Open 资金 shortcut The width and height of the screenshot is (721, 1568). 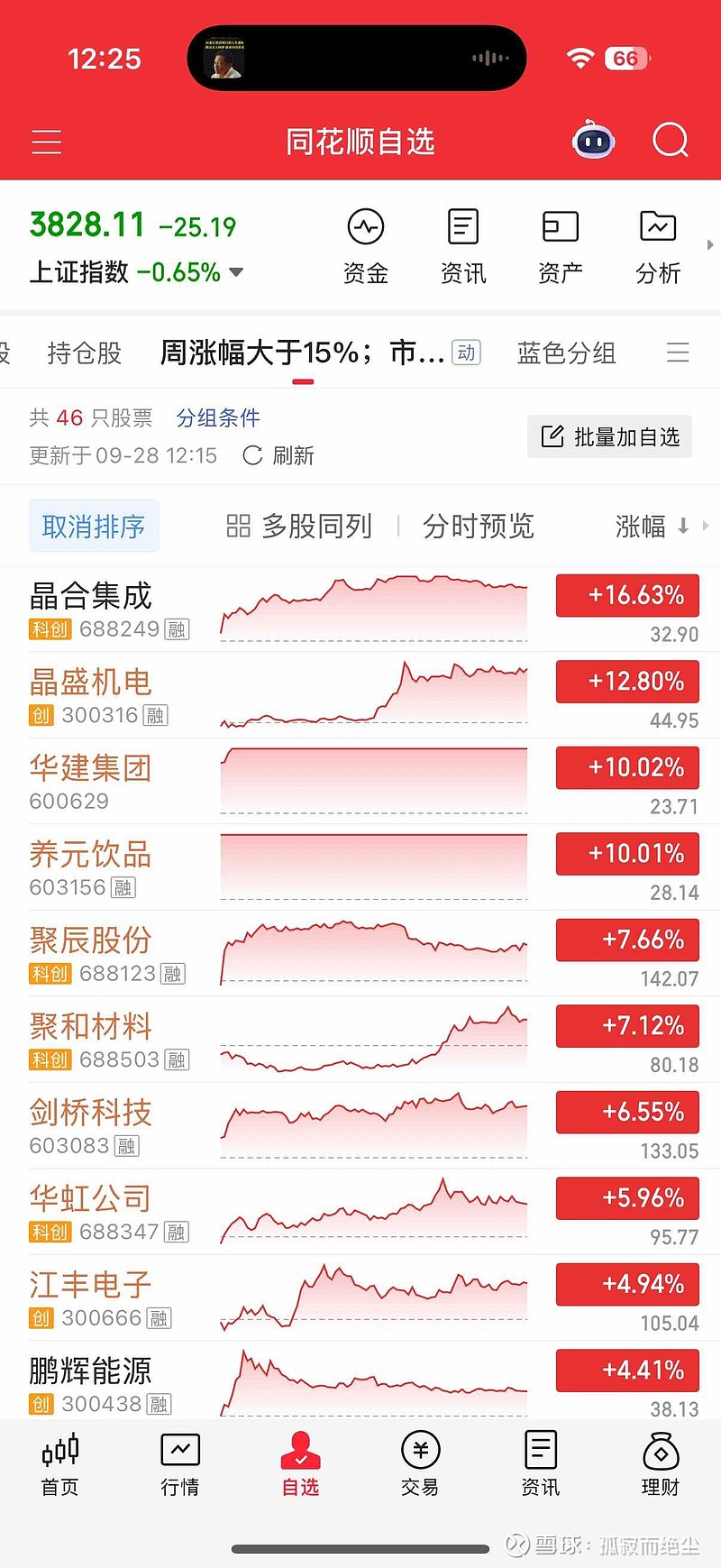(x=366, y=246)
